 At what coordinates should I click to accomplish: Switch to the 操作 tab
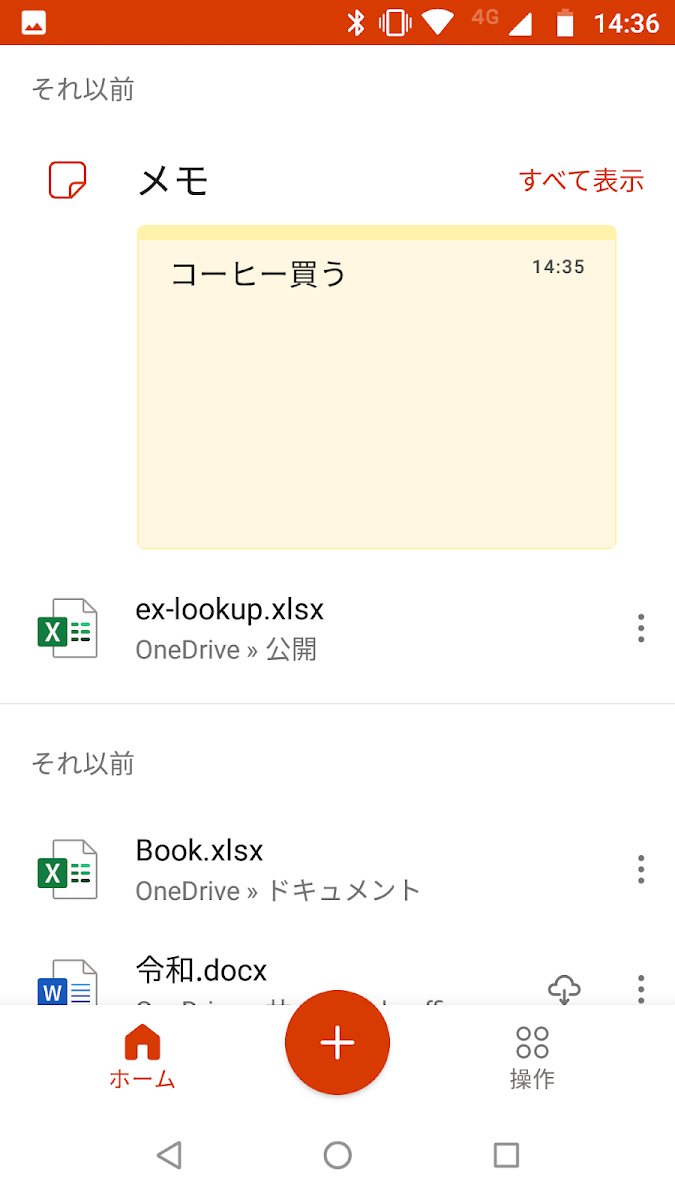coord(532,1057)
